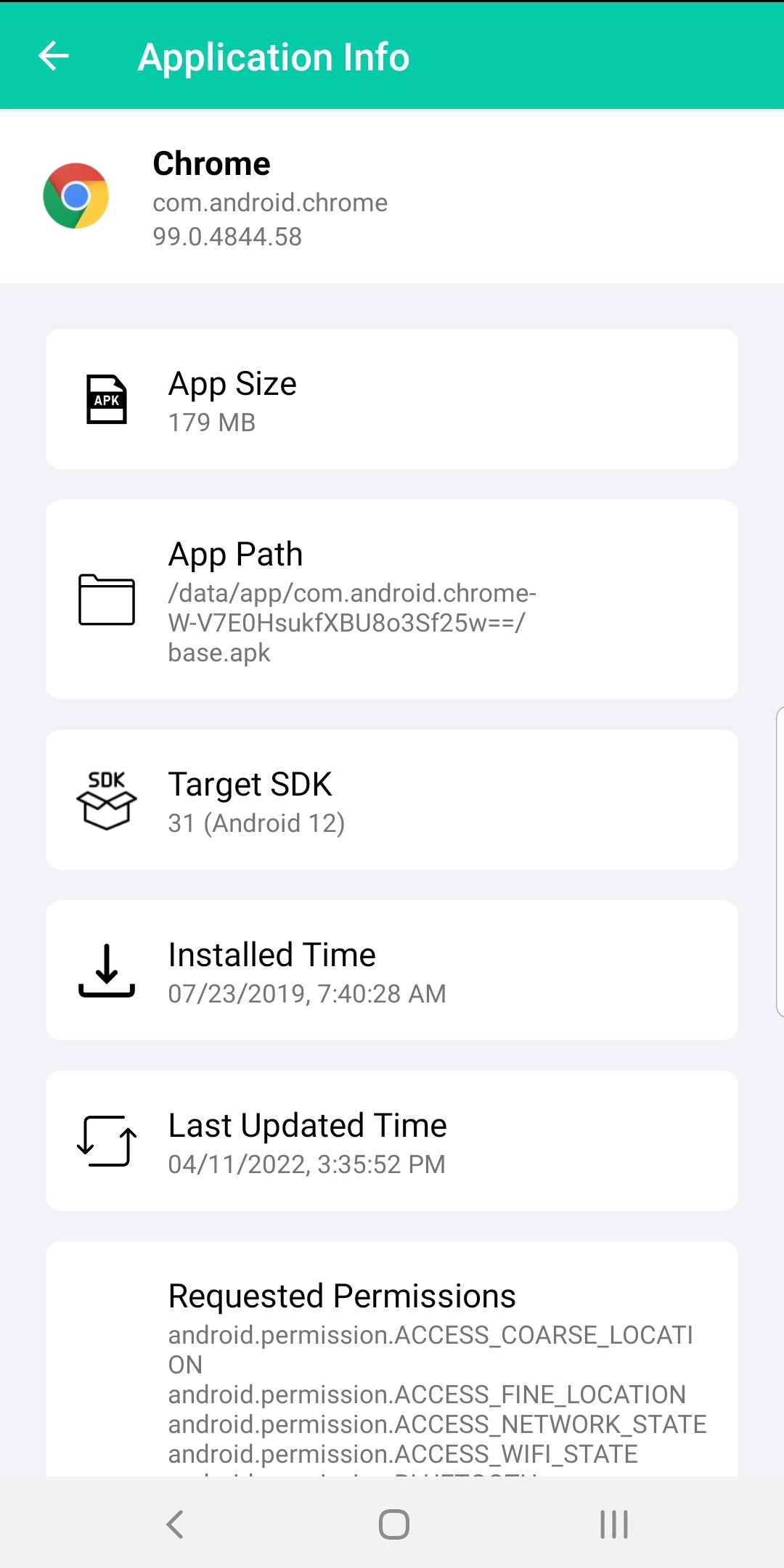Tap the version number 99.0.4844.58
784x1568 pixels.
click(229, 236)
